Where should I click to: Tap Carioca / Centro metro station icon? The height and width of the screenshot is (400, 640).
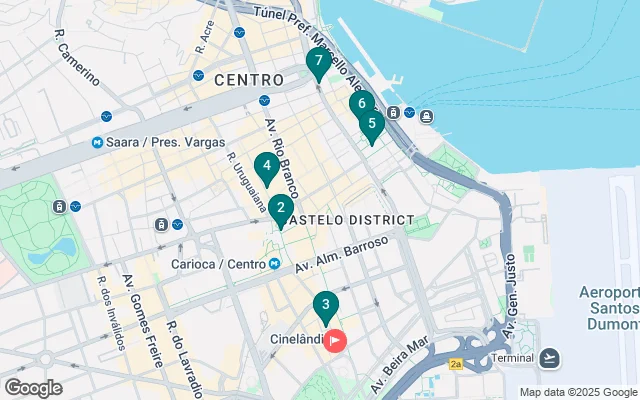[274, 264]
